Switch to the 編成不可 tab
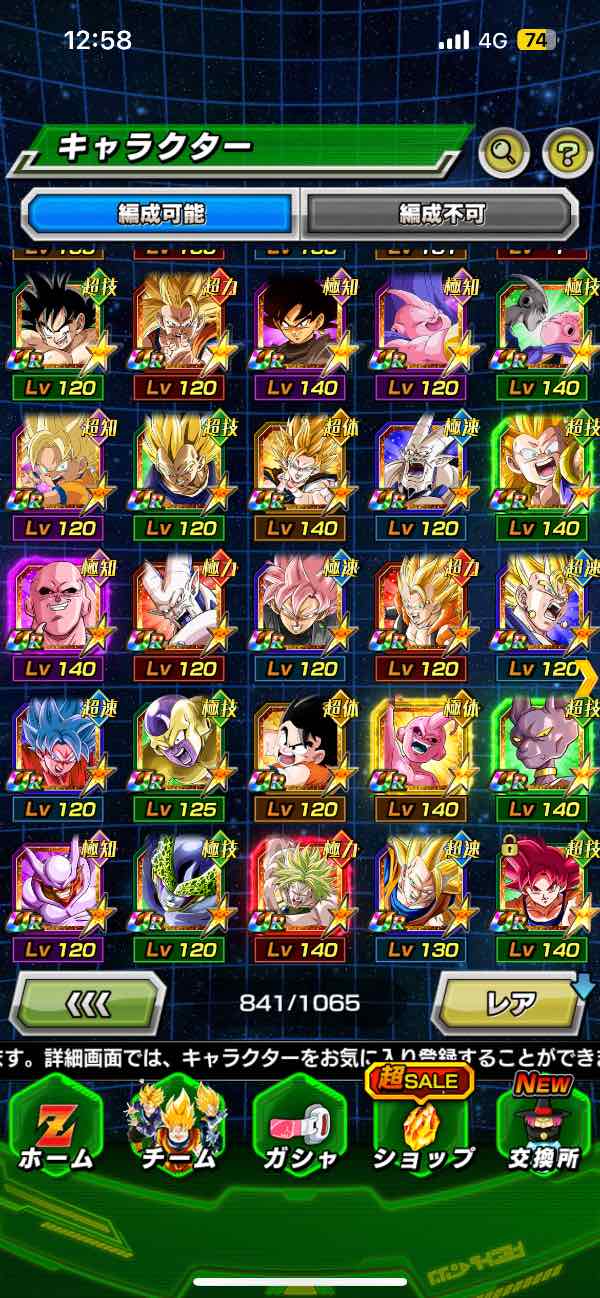The height and width of the screenshot is (1298, 600). 441,213
